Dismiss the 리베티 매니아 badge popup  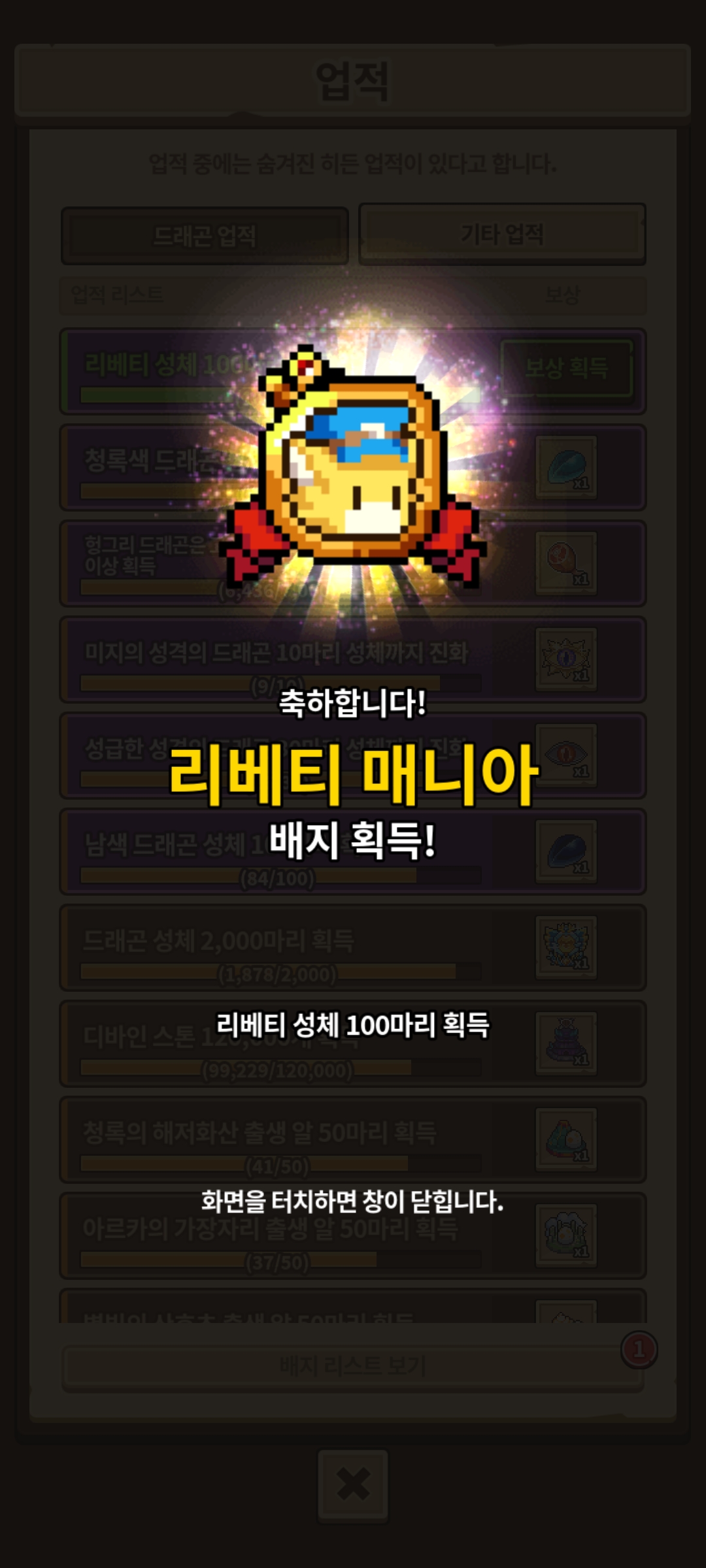click(x=352, y=1201)
